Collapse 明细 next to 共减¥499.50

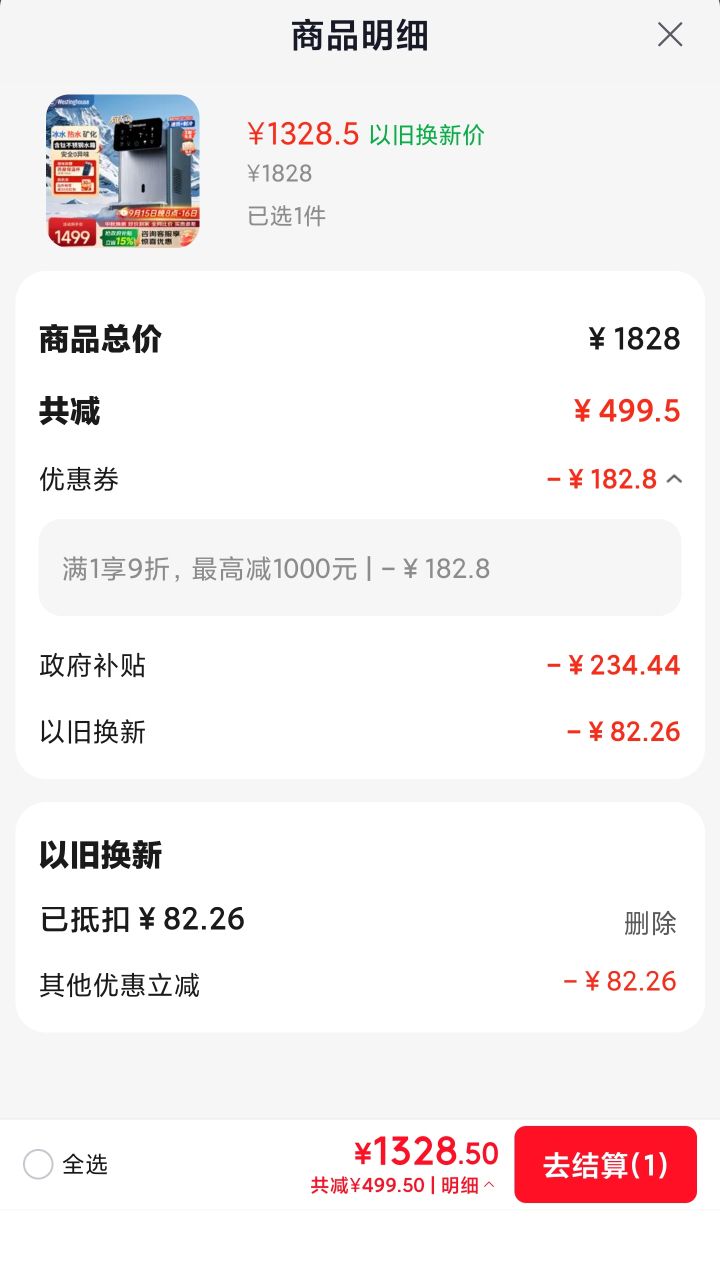[468, 1186]
